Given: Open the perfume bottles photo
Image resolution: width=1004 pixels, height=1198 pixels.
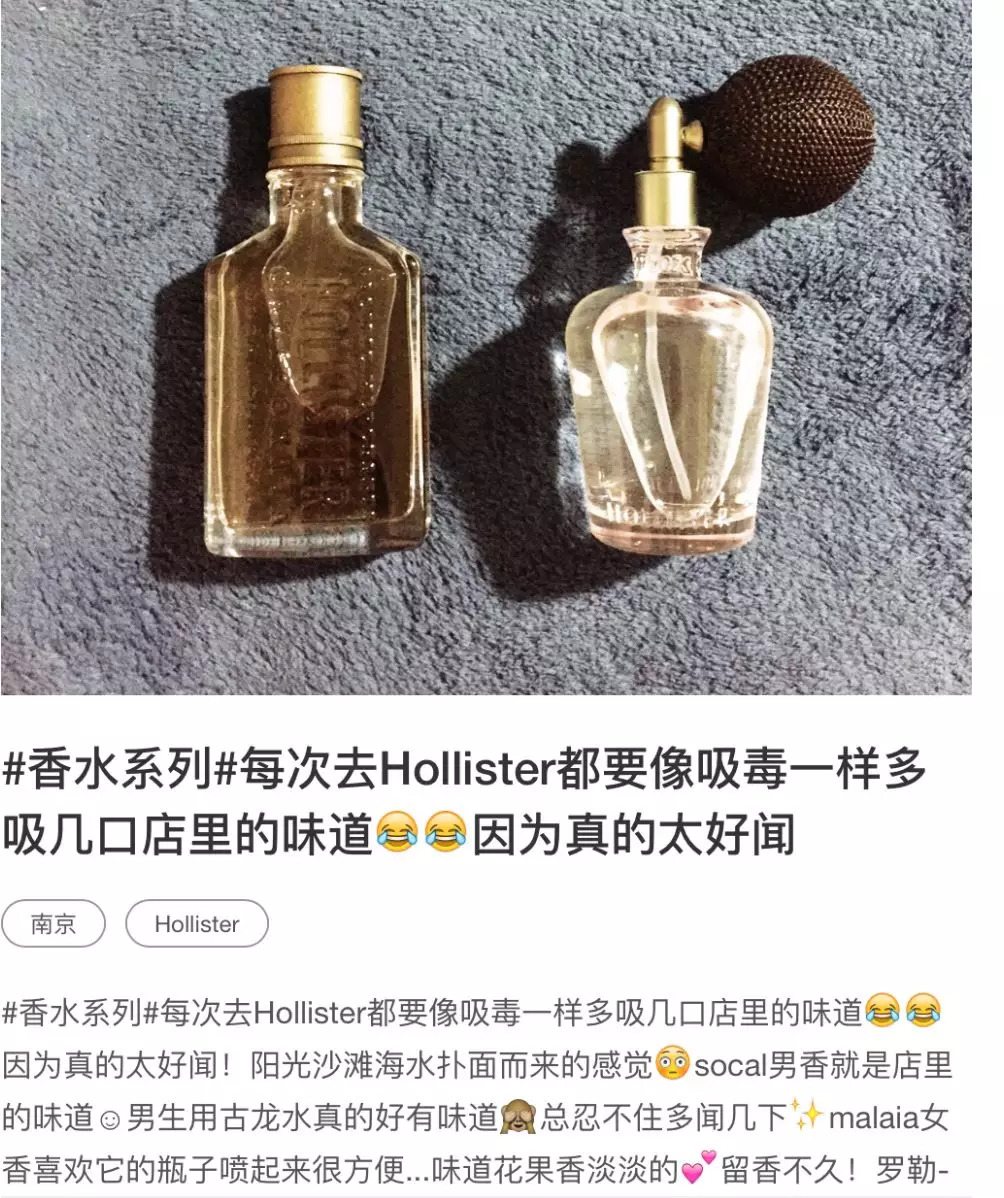Looking at the screenshot, I should point(486,346).
